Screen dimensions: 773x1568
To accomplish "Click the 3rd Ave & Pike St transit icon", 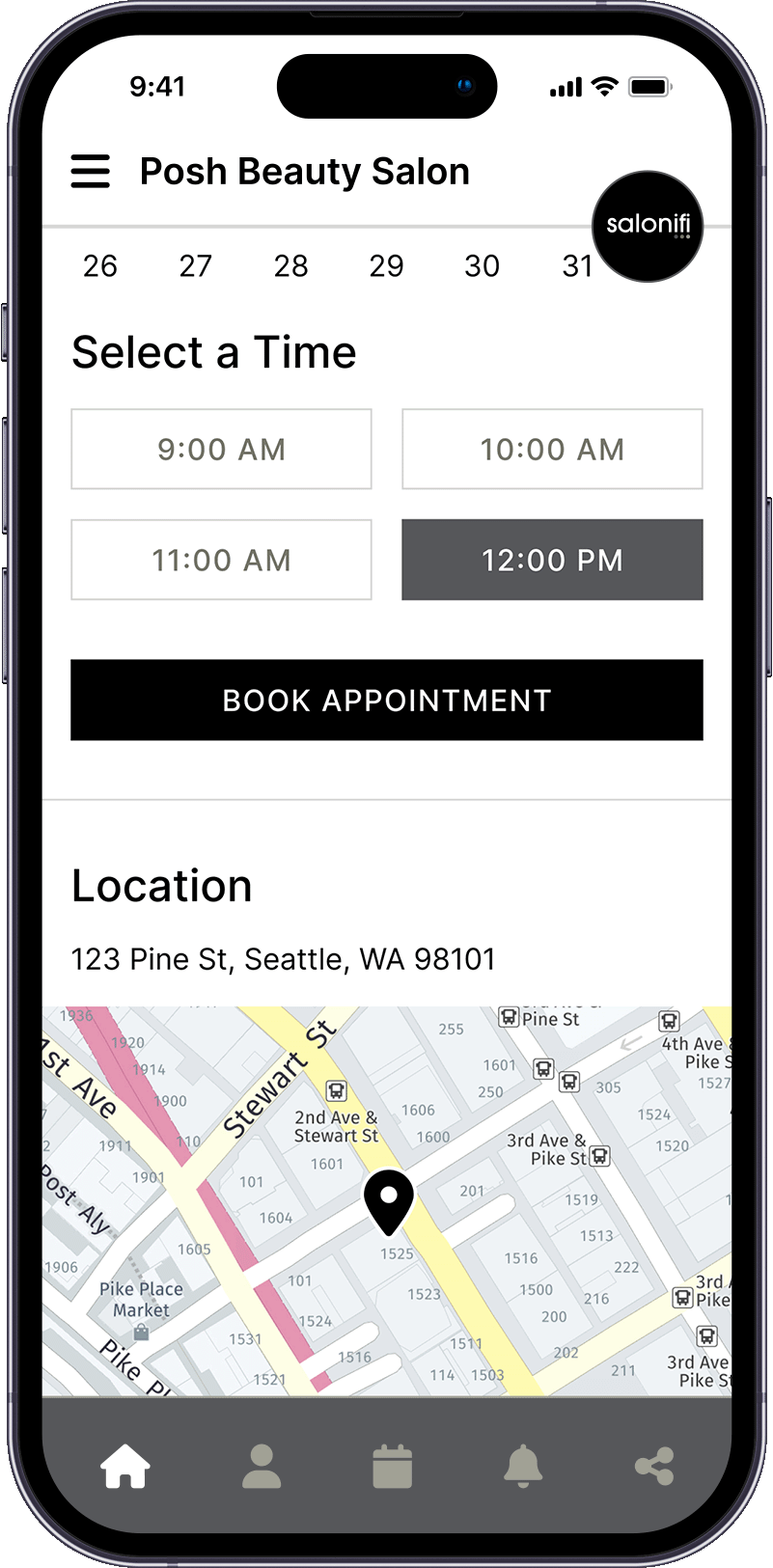I will tap(600, 1155).
